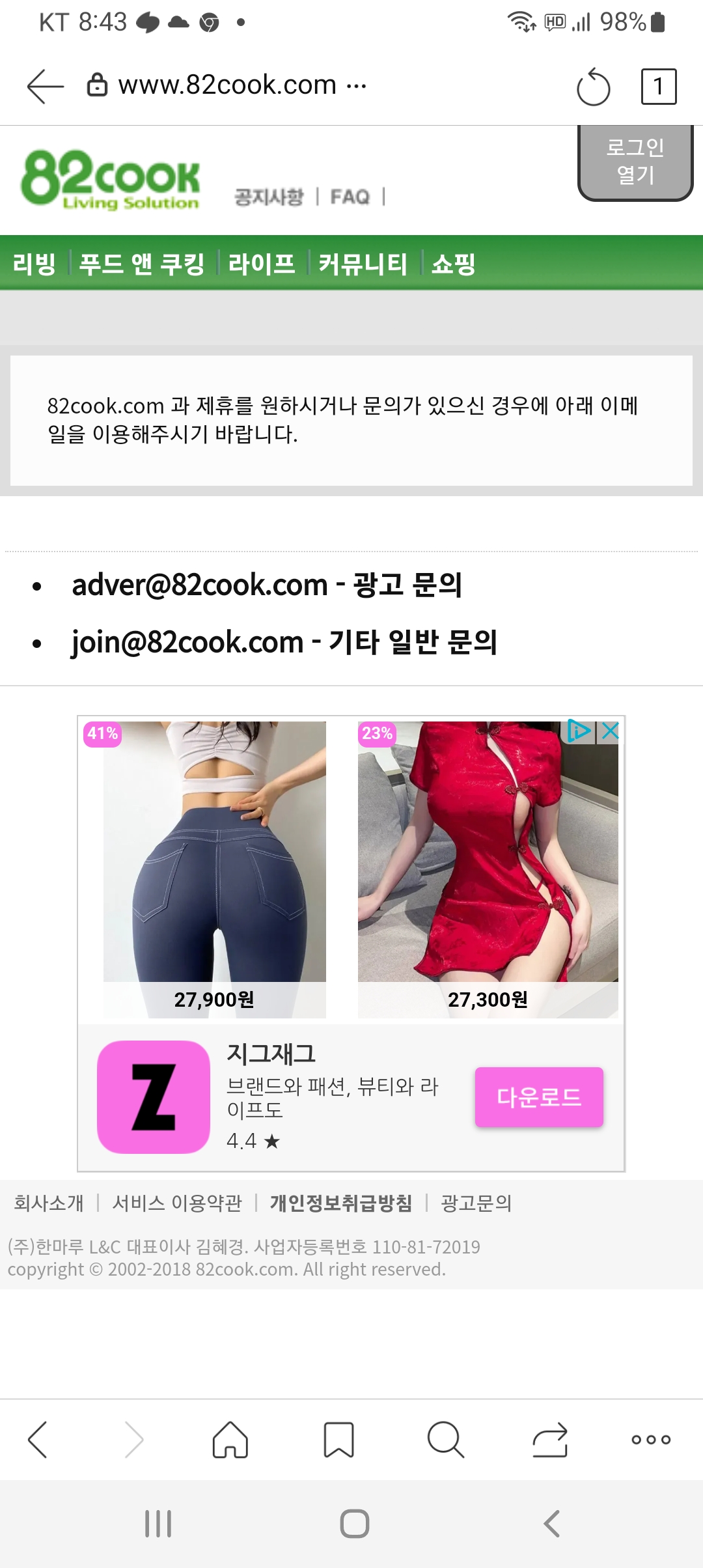Open the tab switcher showing 1

tap(659, 86)
